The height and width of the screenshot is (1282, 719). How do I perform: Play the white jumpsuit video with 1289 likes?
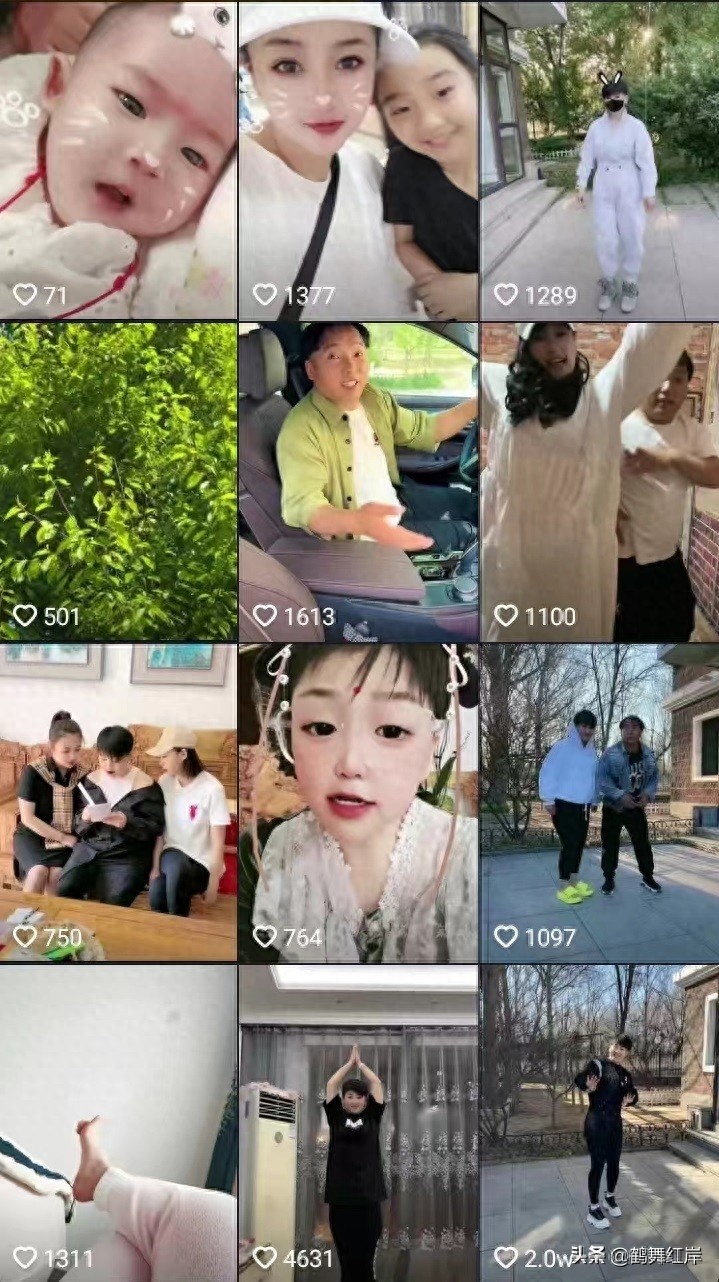pyautogui.click(x=600, y=160)
